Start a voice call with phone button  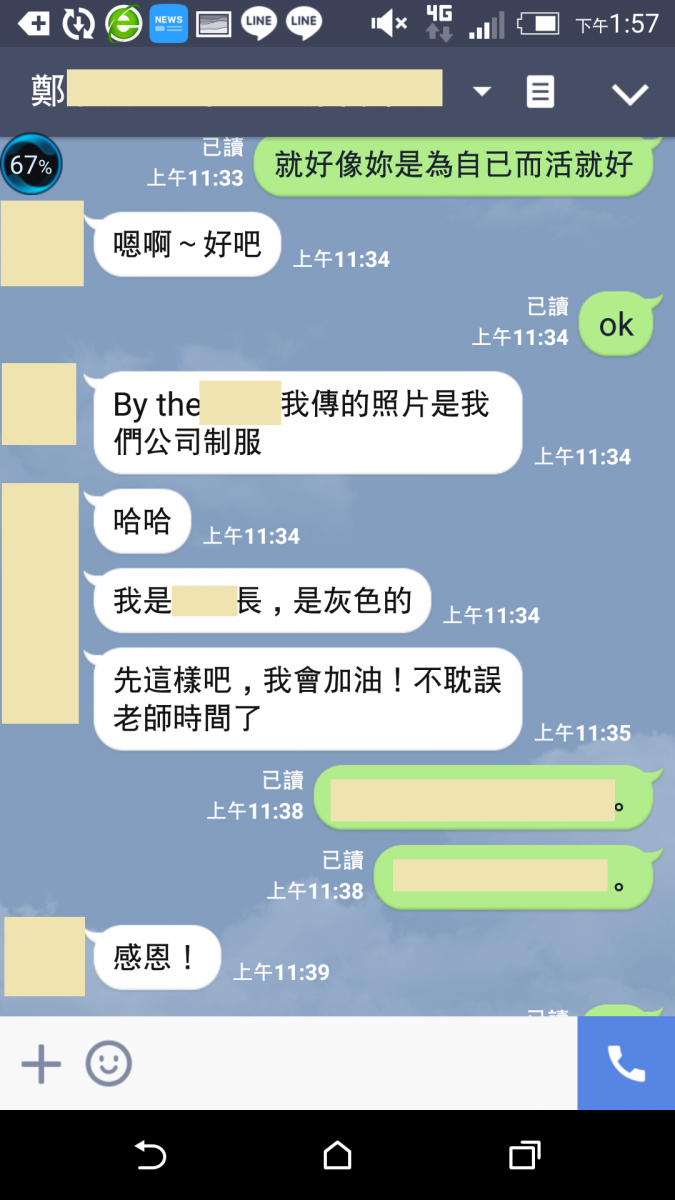point(626,1064)
